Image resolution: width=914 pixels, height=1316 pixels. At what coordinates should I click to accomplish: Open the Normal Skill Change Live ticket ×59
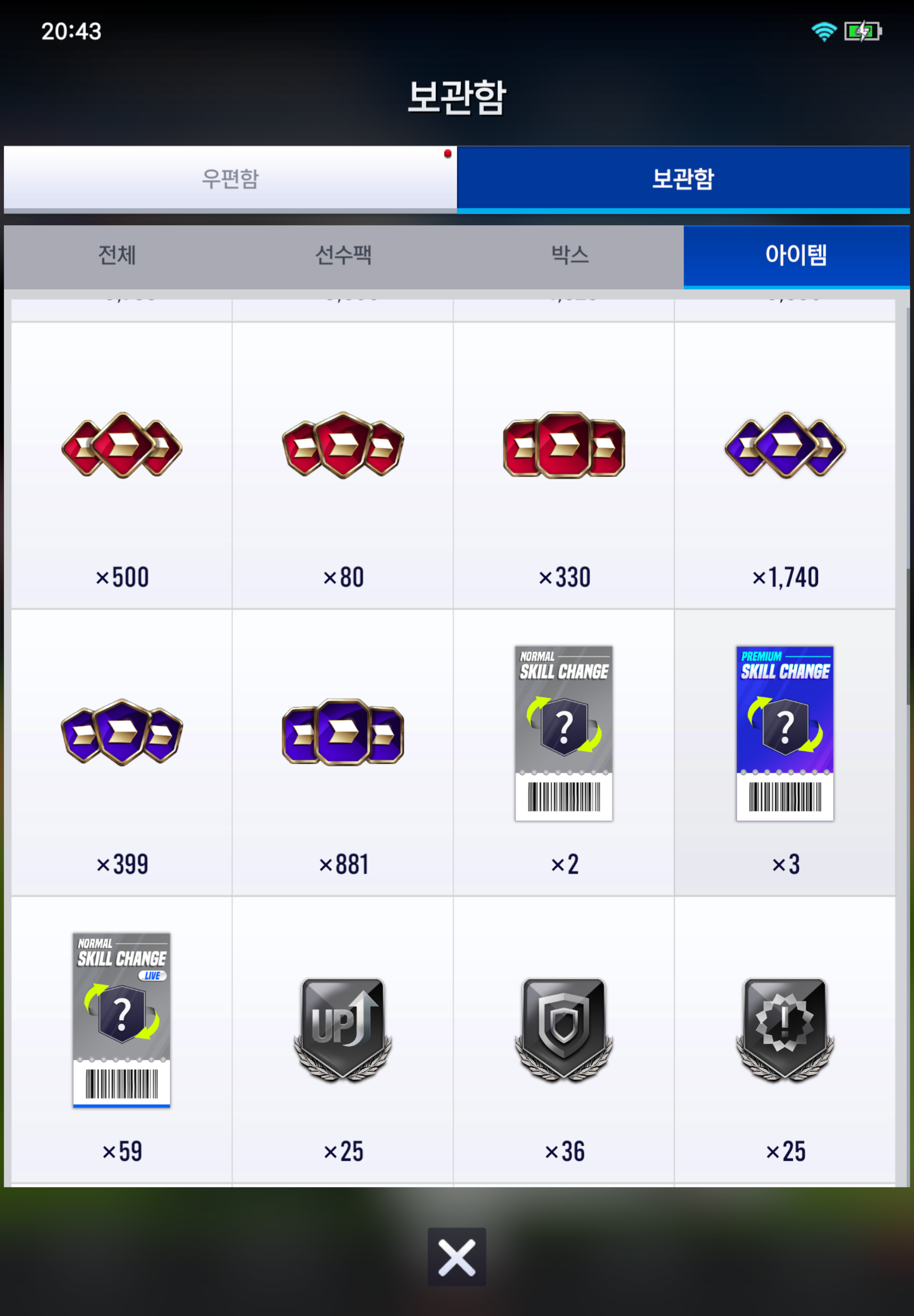click(x=121, y=1038)
